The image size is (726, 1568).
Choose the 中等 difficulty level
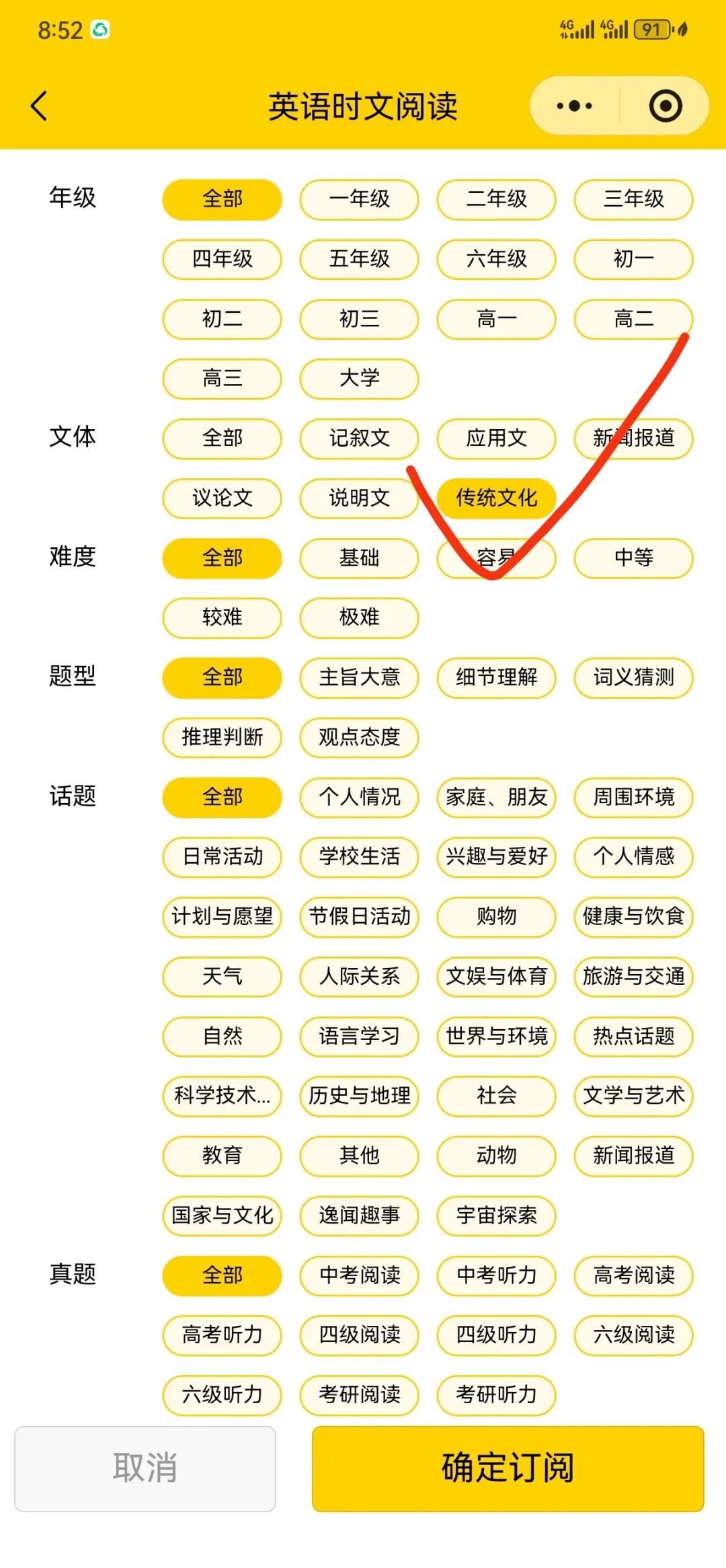[x=633, y=558]
